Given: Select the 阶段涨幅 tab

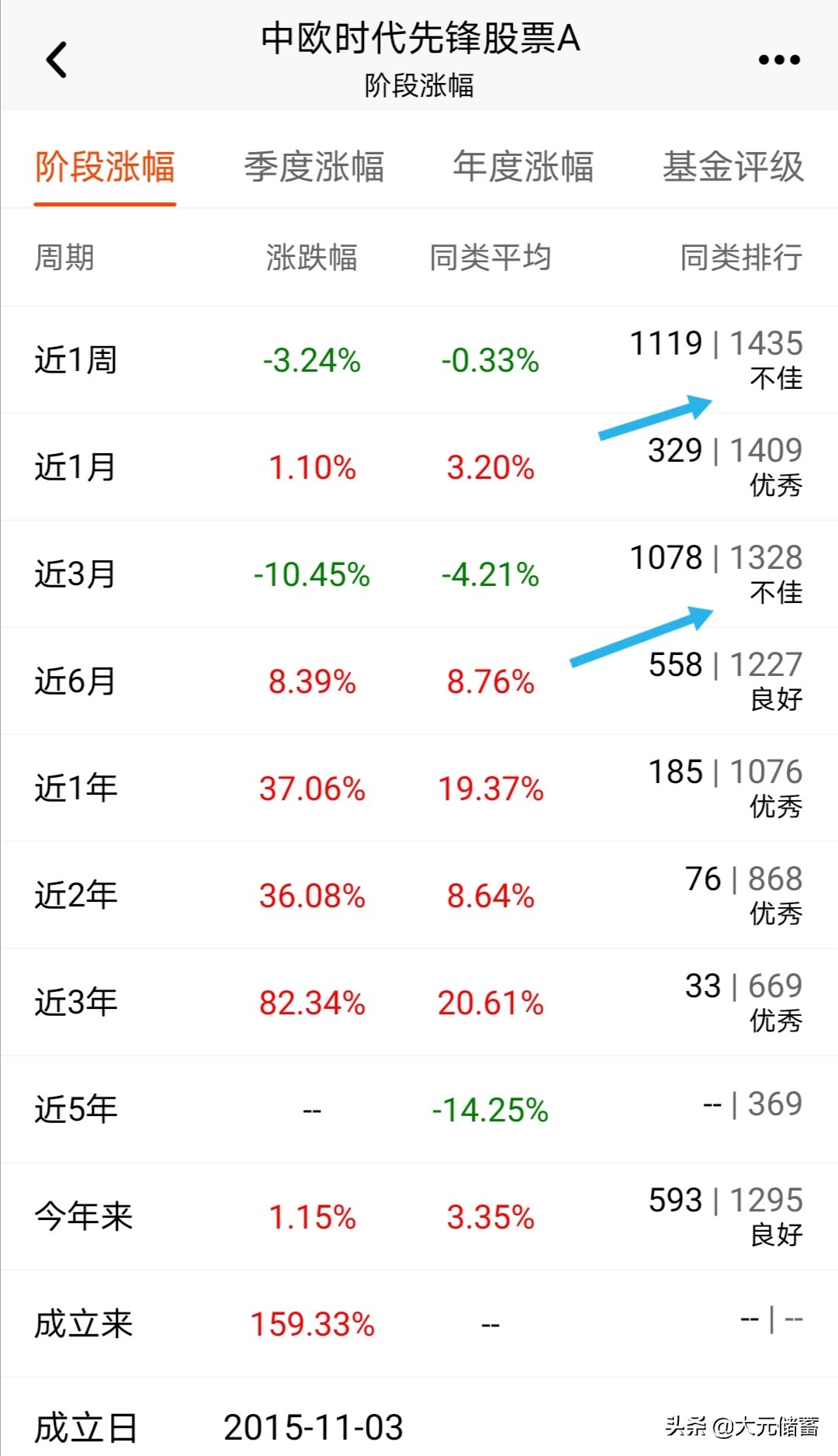Looking at the screenshot, I should pos(105,166).
